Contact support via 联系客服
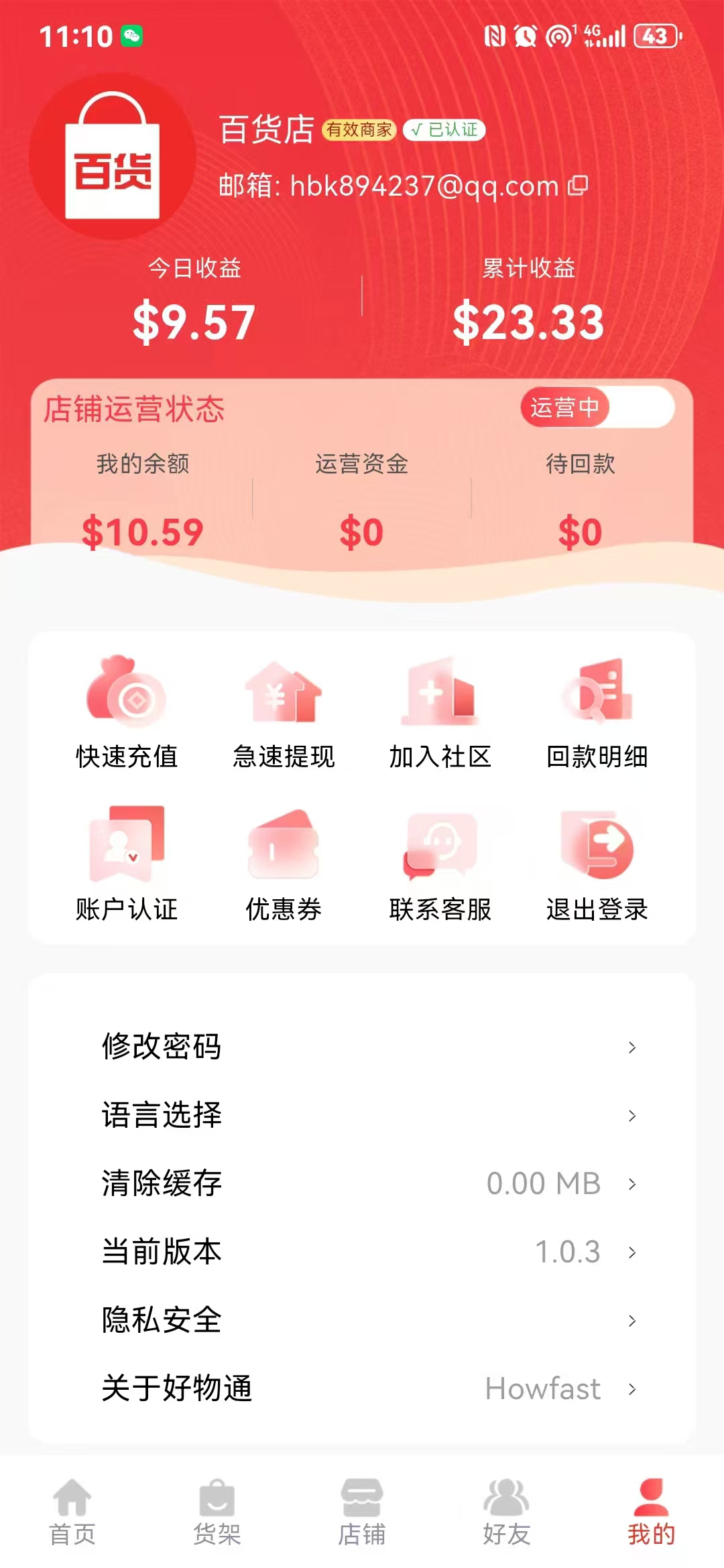724x1568 pixels. tap(440, 864)
